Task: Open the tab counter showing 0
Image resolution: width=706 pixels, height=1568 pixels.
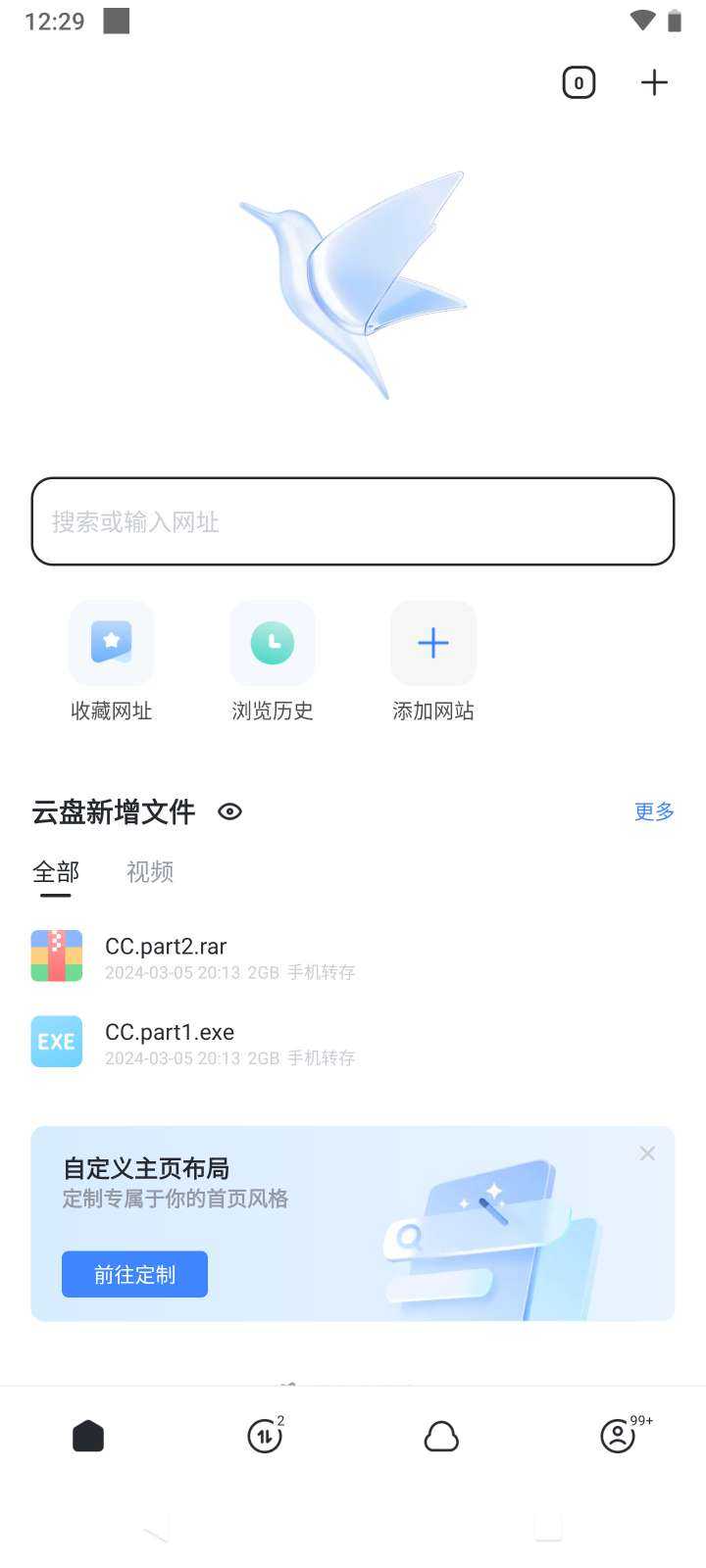Action: [579, 82]
